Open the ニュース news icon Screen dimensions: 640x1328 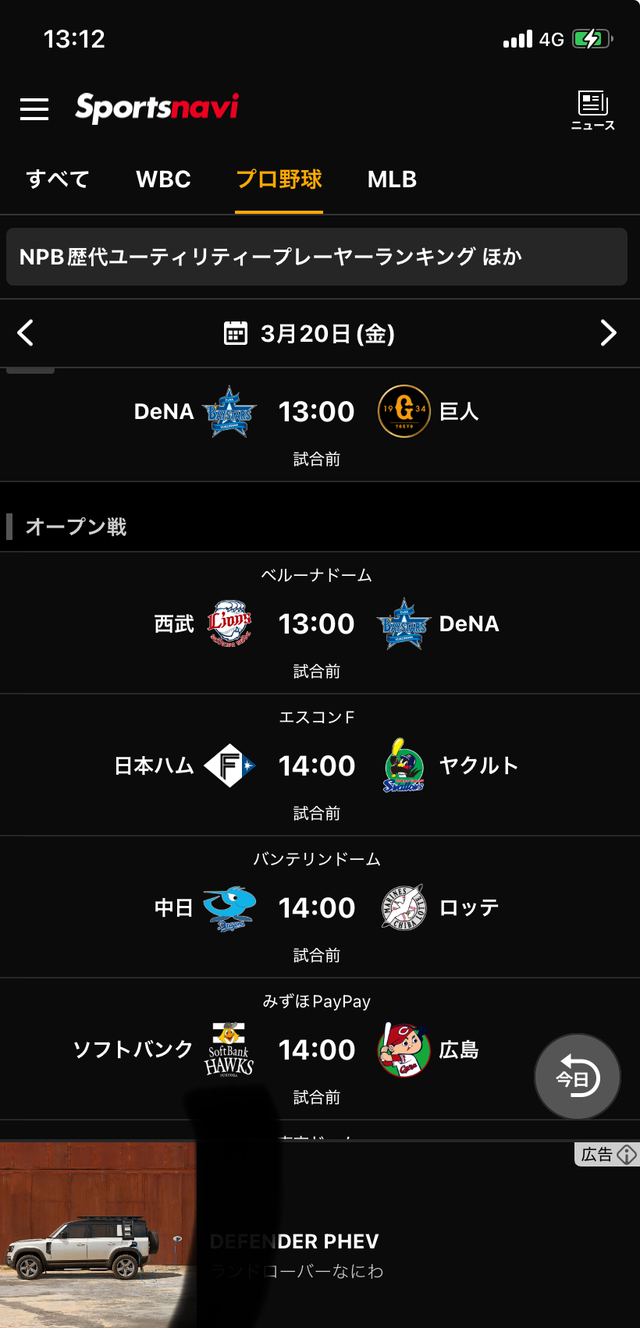click(593, 110)
